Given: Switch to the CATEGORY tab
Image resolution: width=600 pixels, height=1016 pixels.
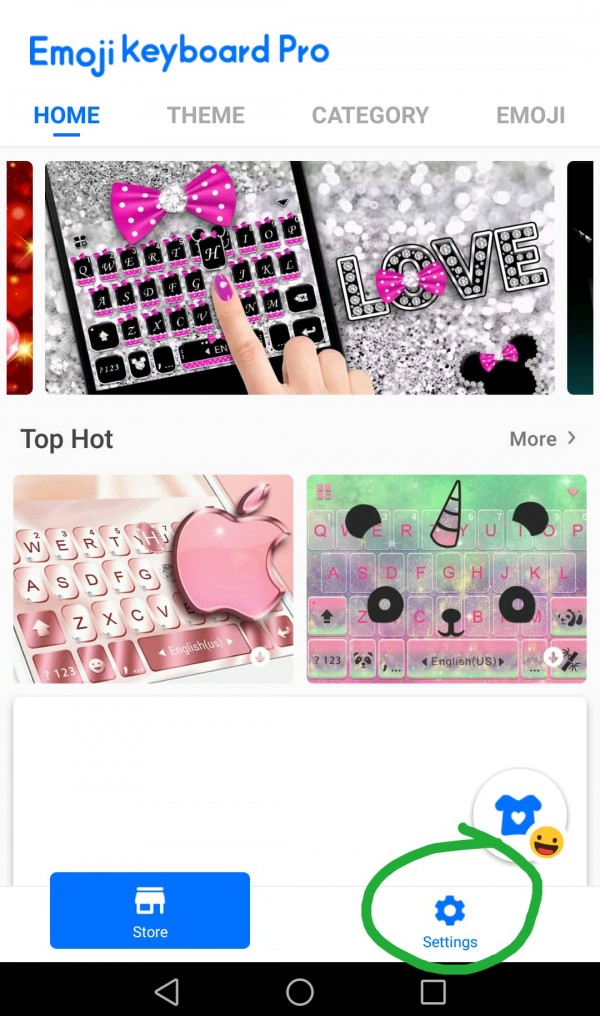Looking at the screenshot, I should click(x=370, y=115).
